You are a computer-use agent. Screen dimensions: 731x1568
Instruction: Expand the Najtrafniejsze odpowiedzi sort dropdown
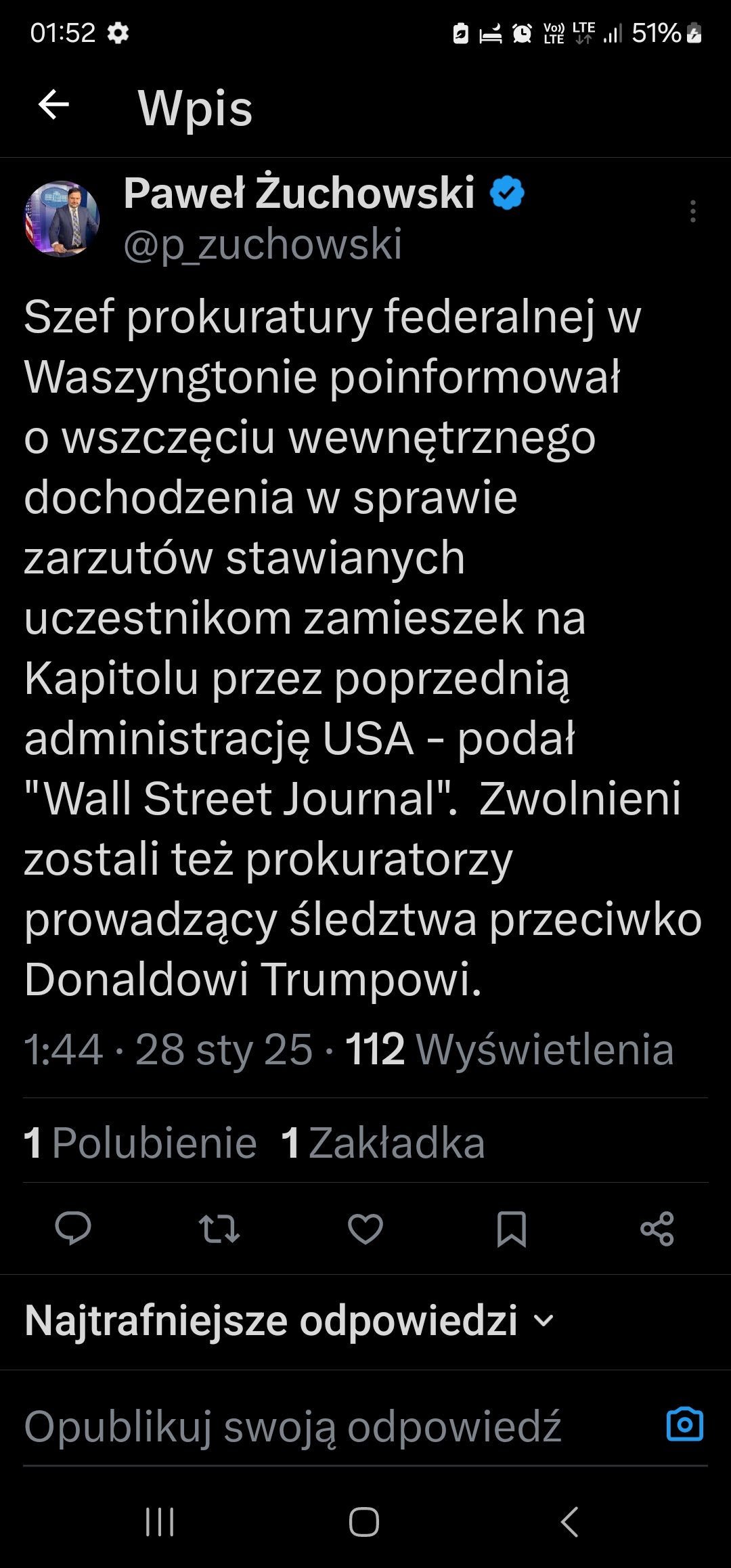[289, 1321]
